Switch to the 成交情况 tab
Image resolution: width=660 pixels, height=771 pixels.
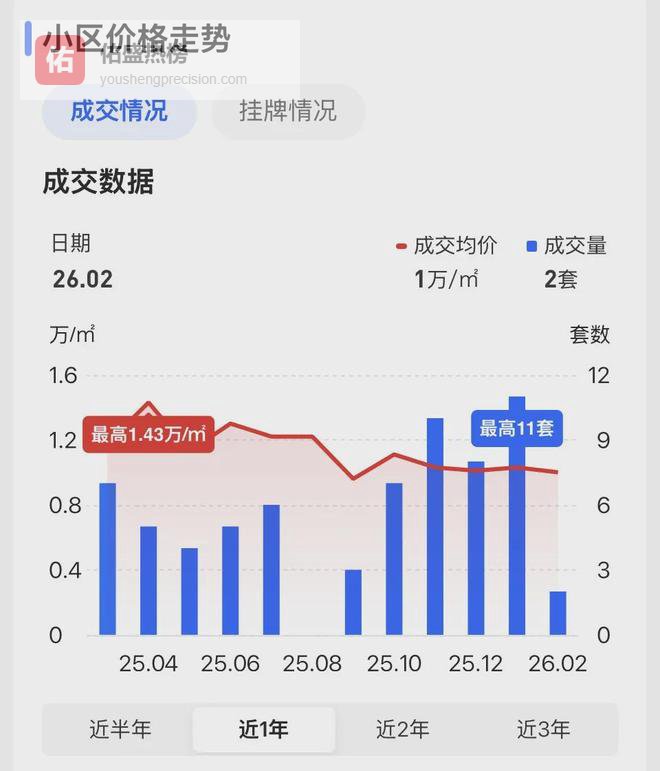(119, 111)
